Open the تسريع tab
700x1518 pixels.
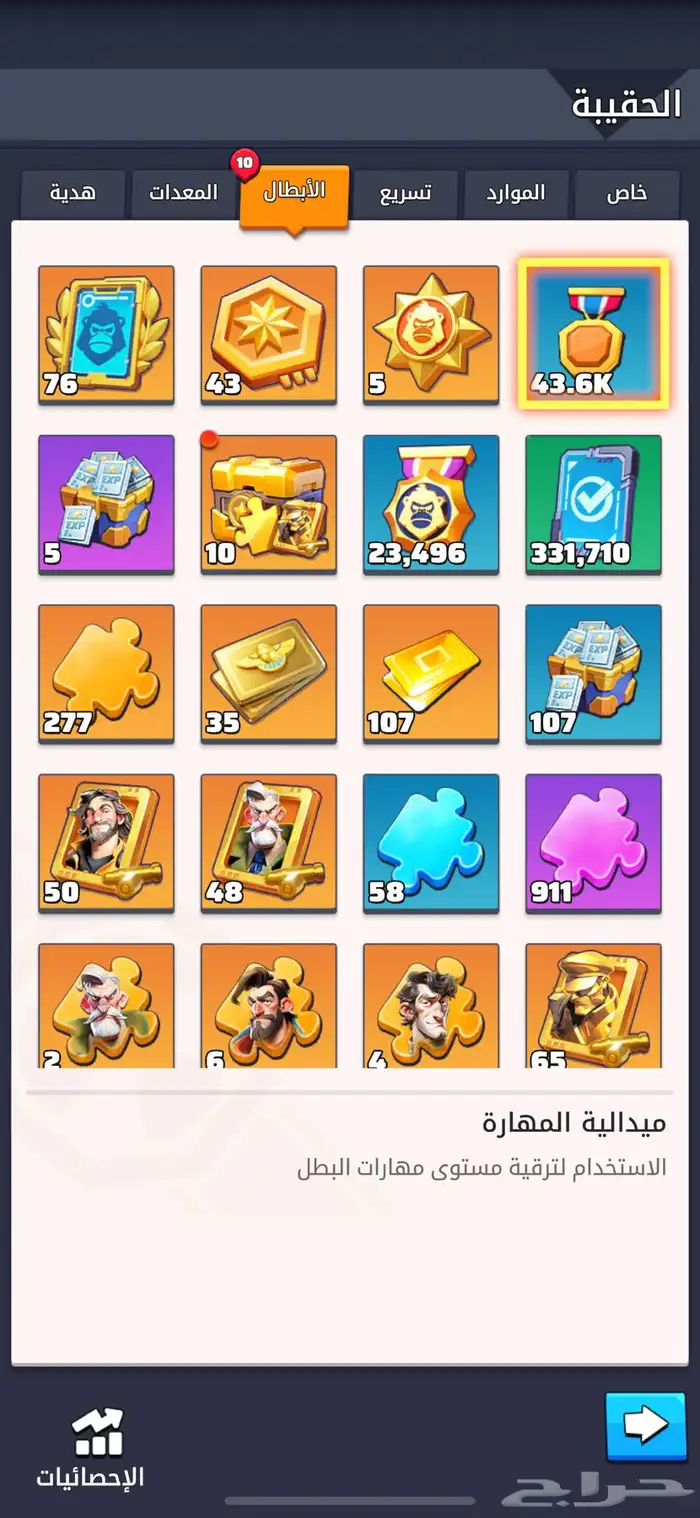[x=405, y=193]
